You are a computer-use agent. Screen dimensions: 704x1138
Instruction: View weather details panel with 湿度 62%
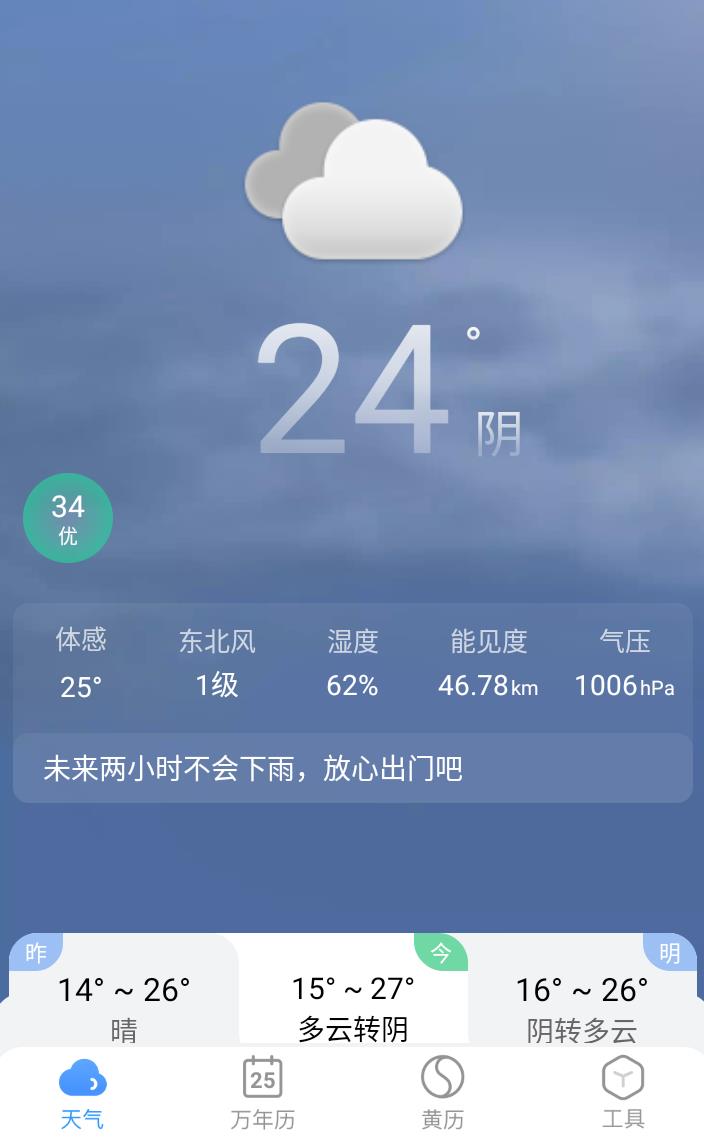(352, 664)
